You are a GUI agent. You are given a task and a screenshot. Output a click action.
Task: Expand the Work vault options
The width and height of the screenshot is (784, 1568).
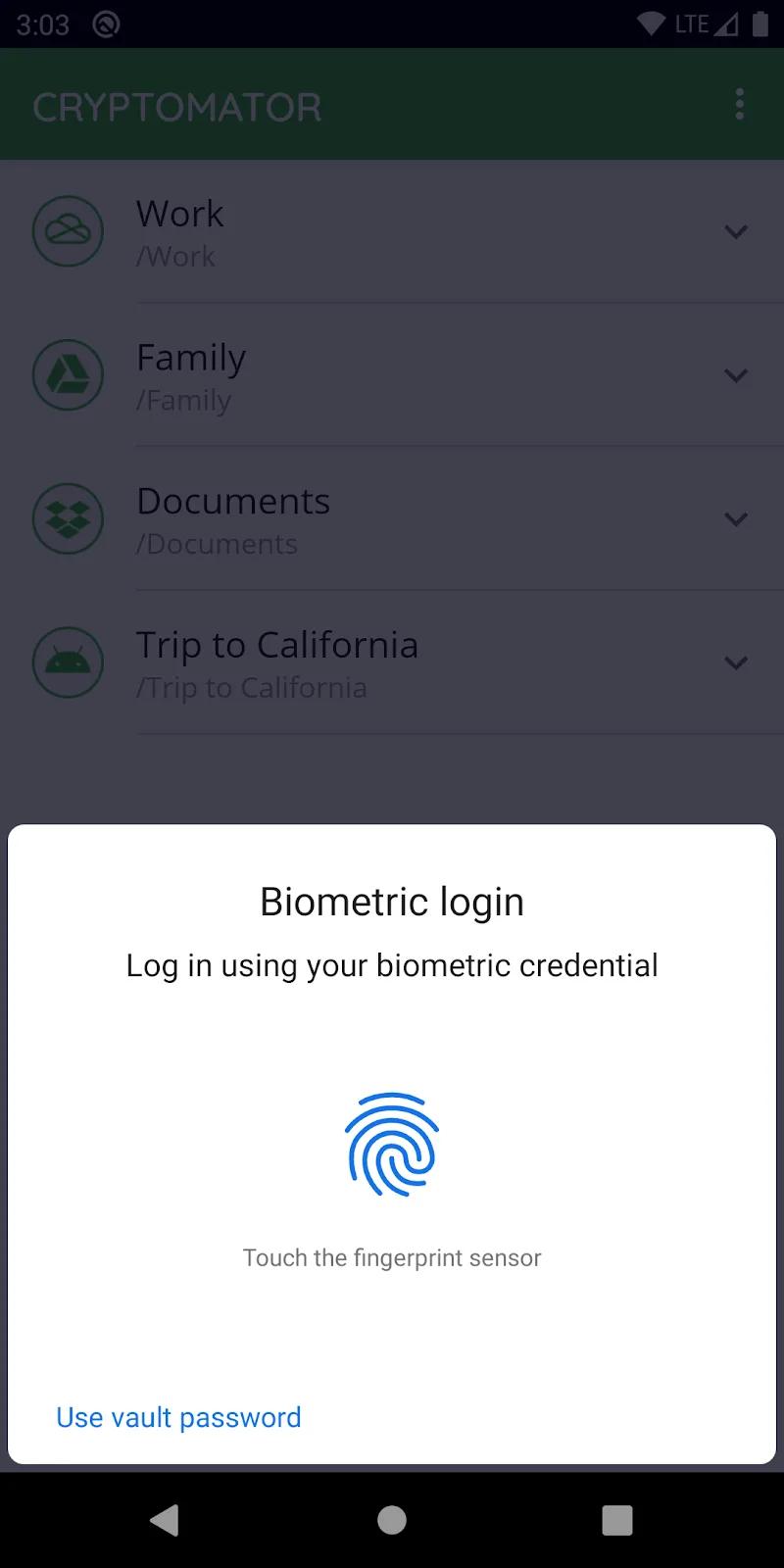[x=736, y=231]
